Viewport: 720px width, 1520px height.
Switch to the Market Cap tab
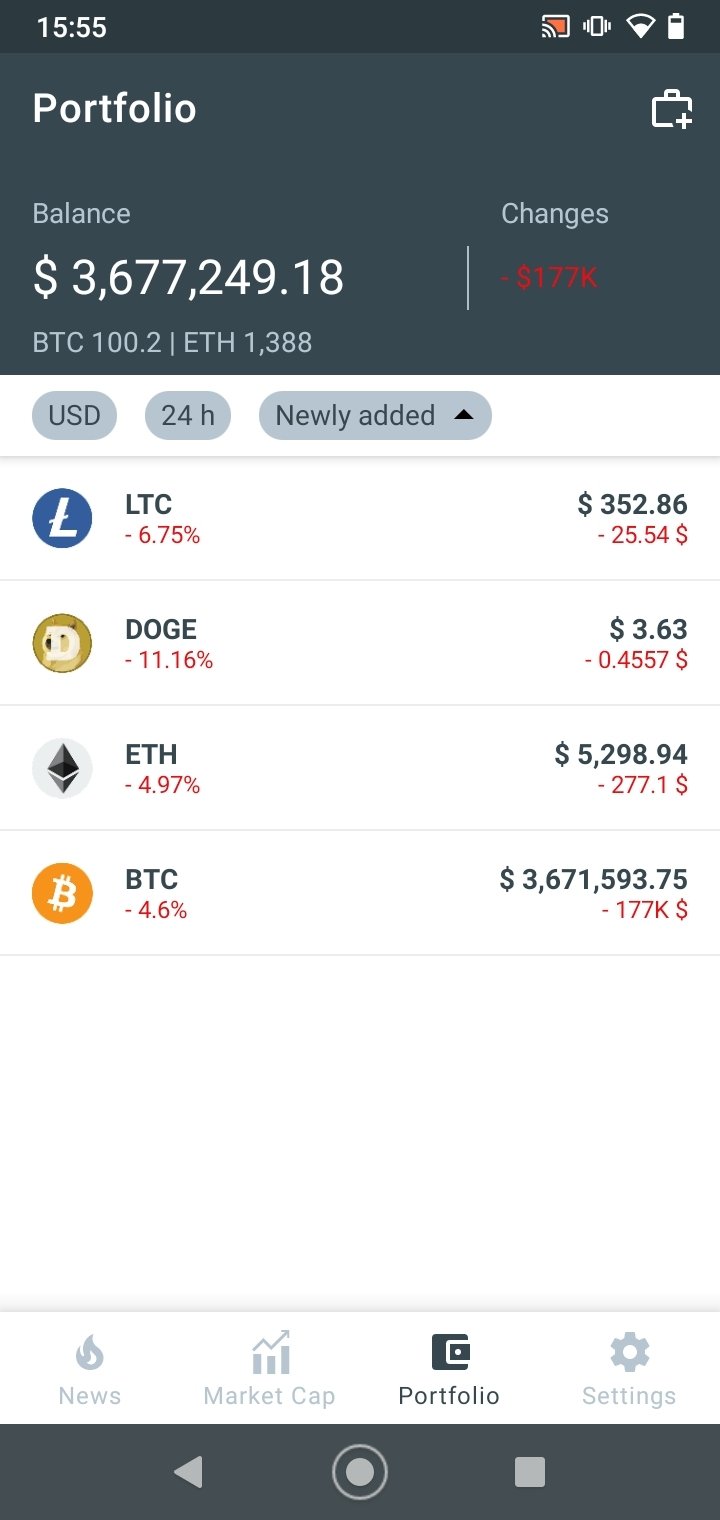tap(270, 1369)
